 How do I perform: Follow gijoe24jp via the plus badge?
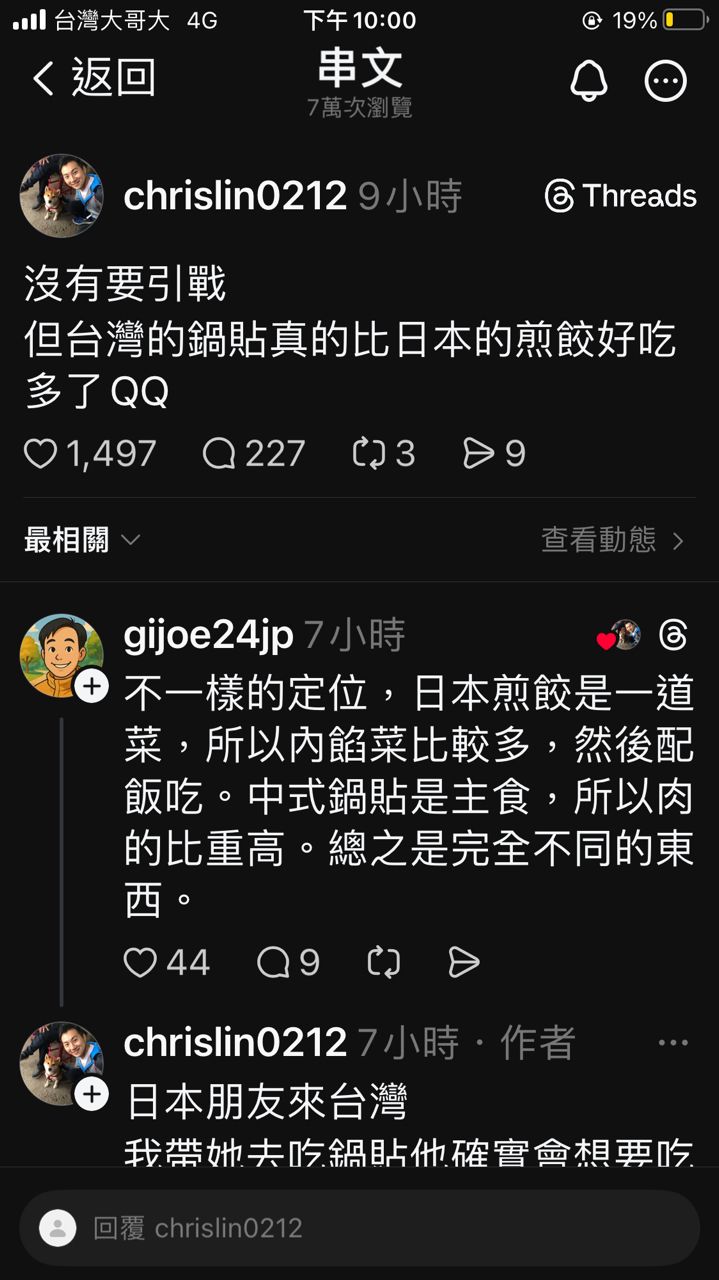pyautogui.click(x=91, y=686)
